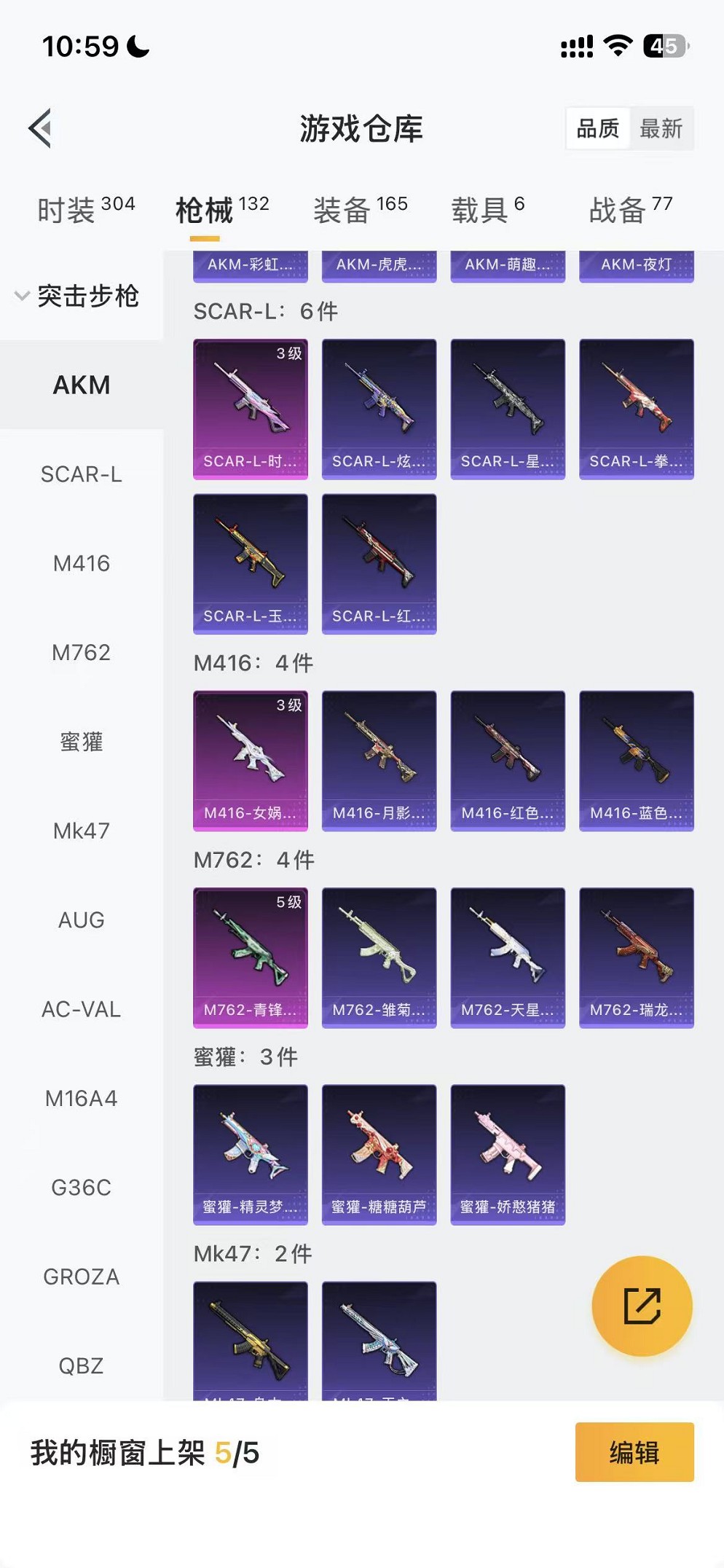The image size is (724, 1568).
Task: Select SCAR-L in the side list
Action: (x=81, y=474)
